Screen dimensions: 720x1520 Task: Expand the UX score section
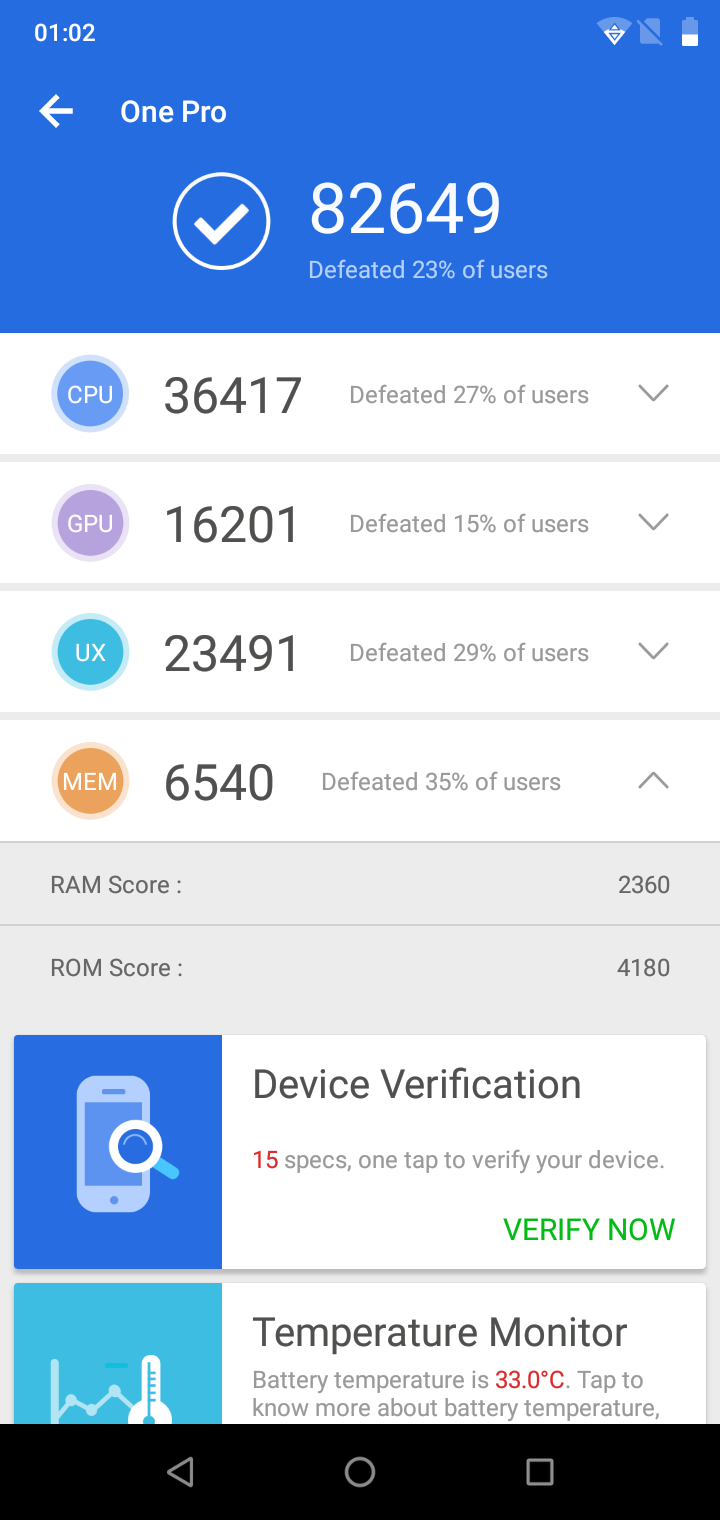click(653, 652)
